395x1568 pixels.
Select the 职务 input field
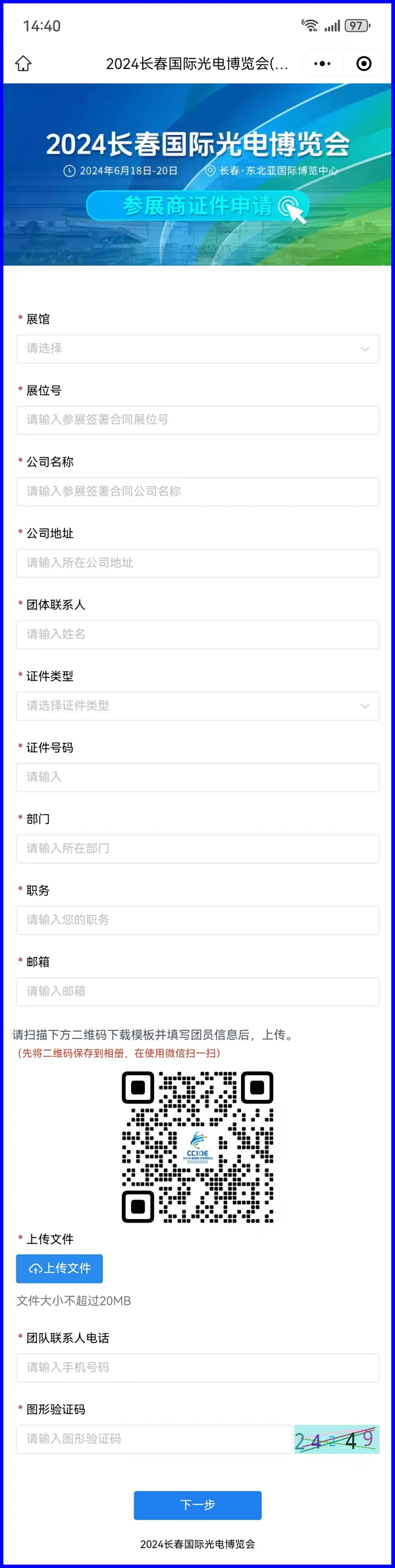coord(197,920)
